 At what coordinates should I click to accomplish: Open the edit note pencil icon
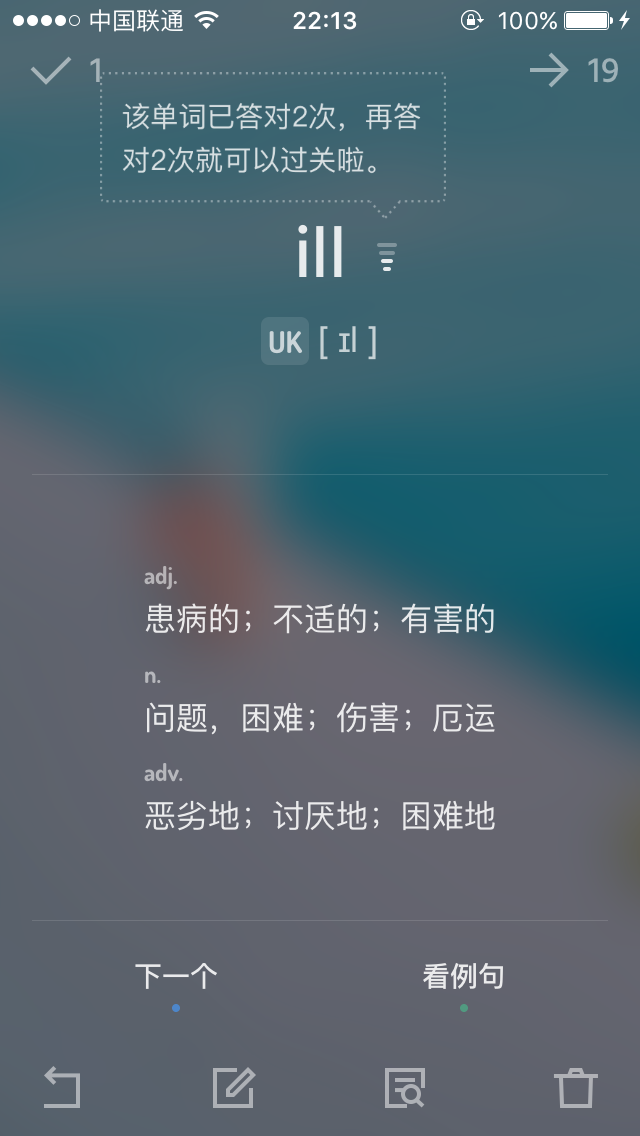[234, 1087]
